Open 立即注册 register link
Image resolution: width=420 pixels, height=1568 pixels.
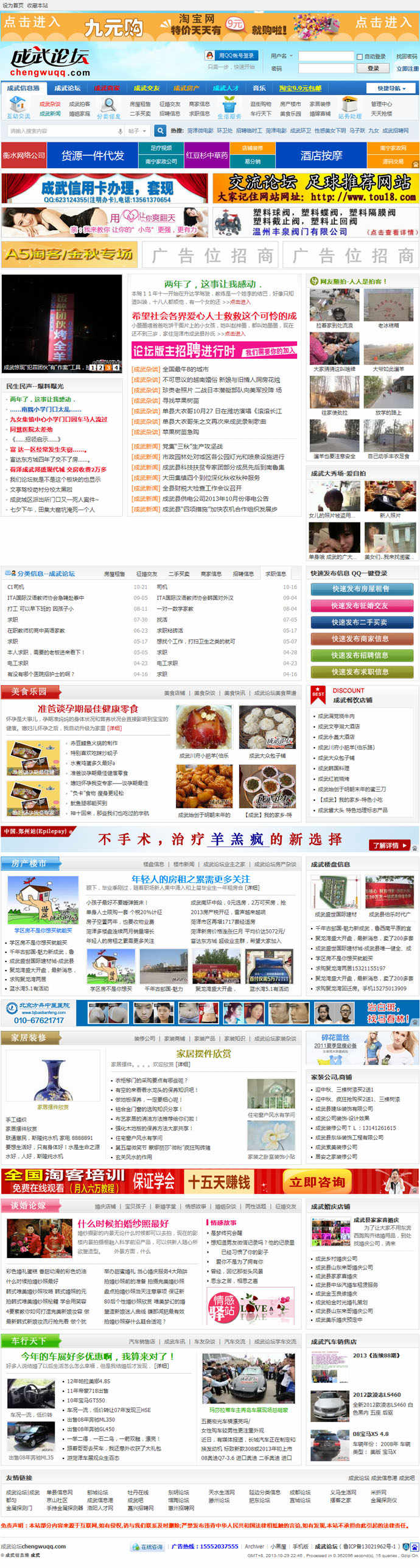(407, 69)
